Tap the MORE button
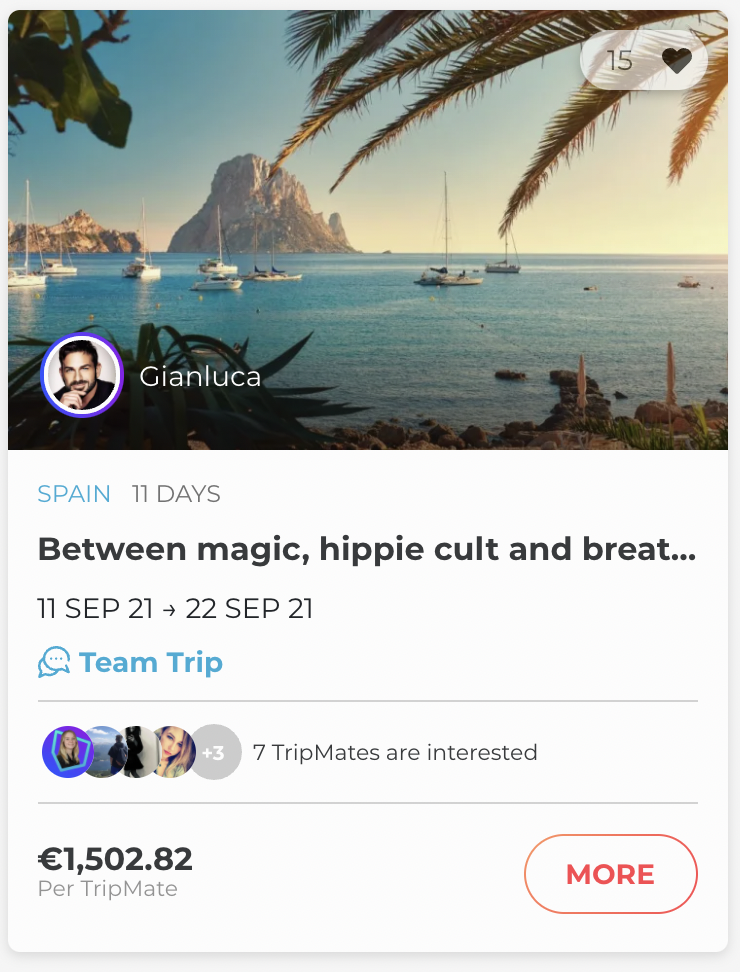The image size is (740, 972). point(610,874)
